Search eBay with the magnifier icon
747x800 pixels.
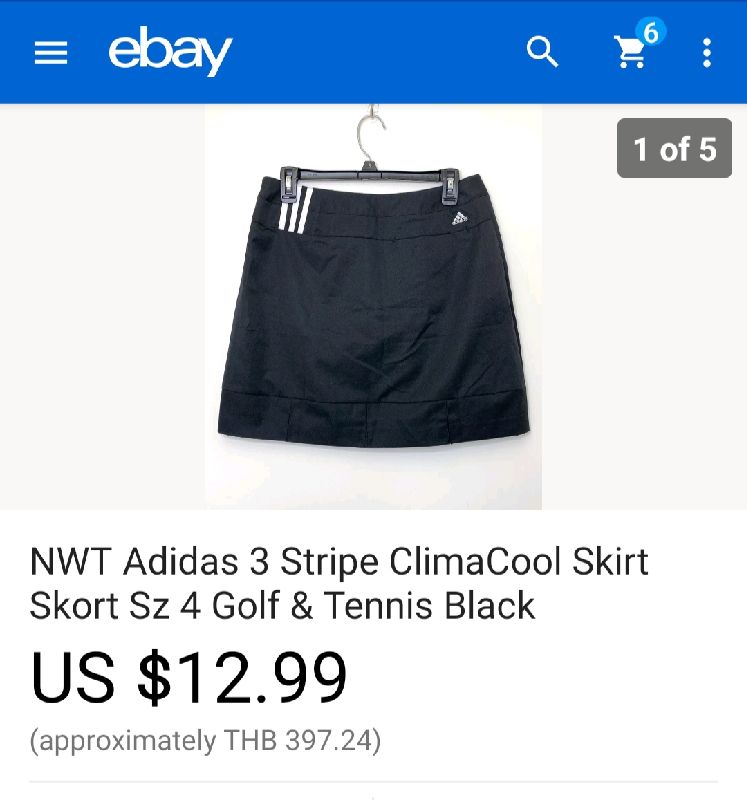click(x=542, y=52)
